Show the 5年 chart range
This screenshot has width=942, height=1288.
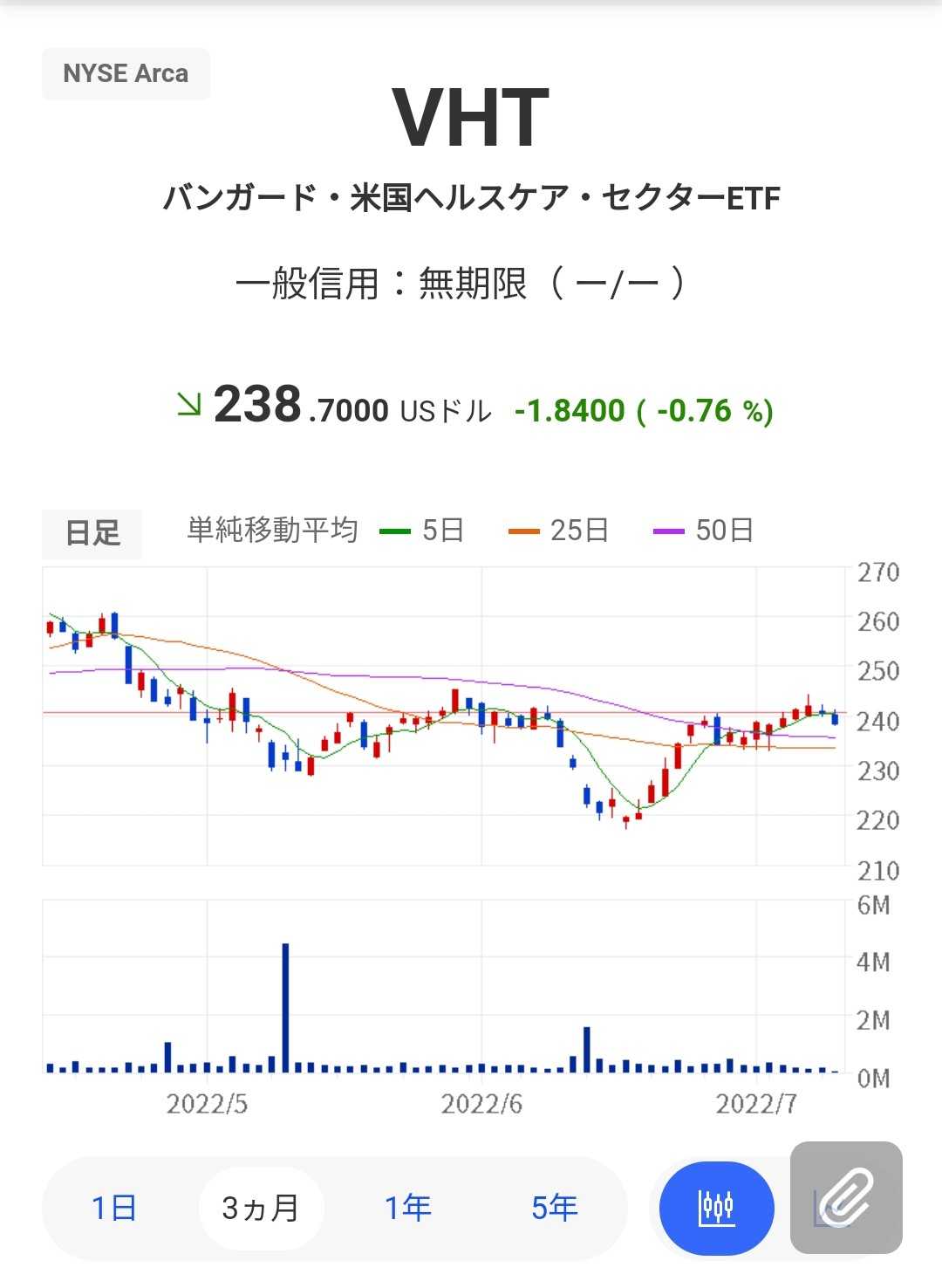tap(555, 1208)
